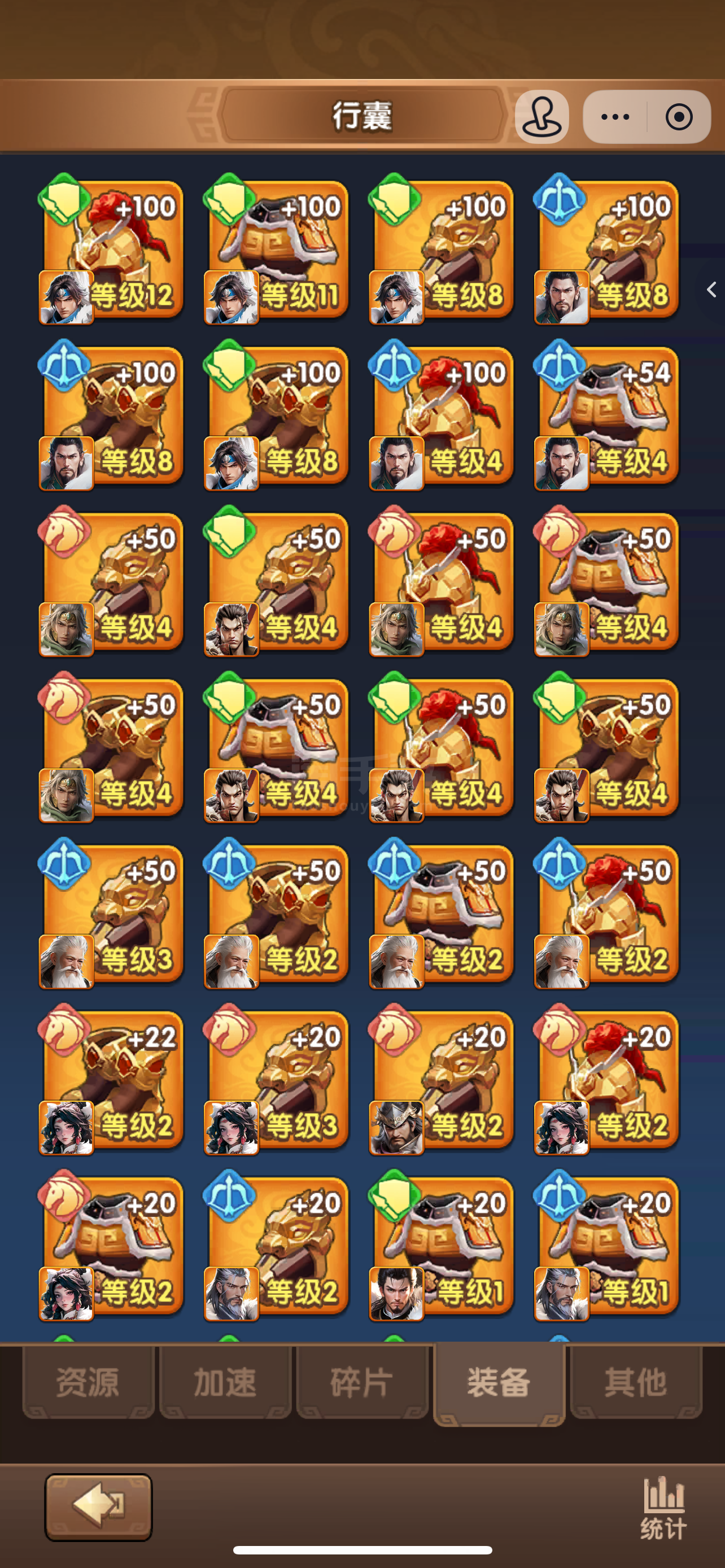Open the 碎片 tab
The height and width of the screenshot is (1568, 725).
pyautogui.click(x=361, y=1382)
